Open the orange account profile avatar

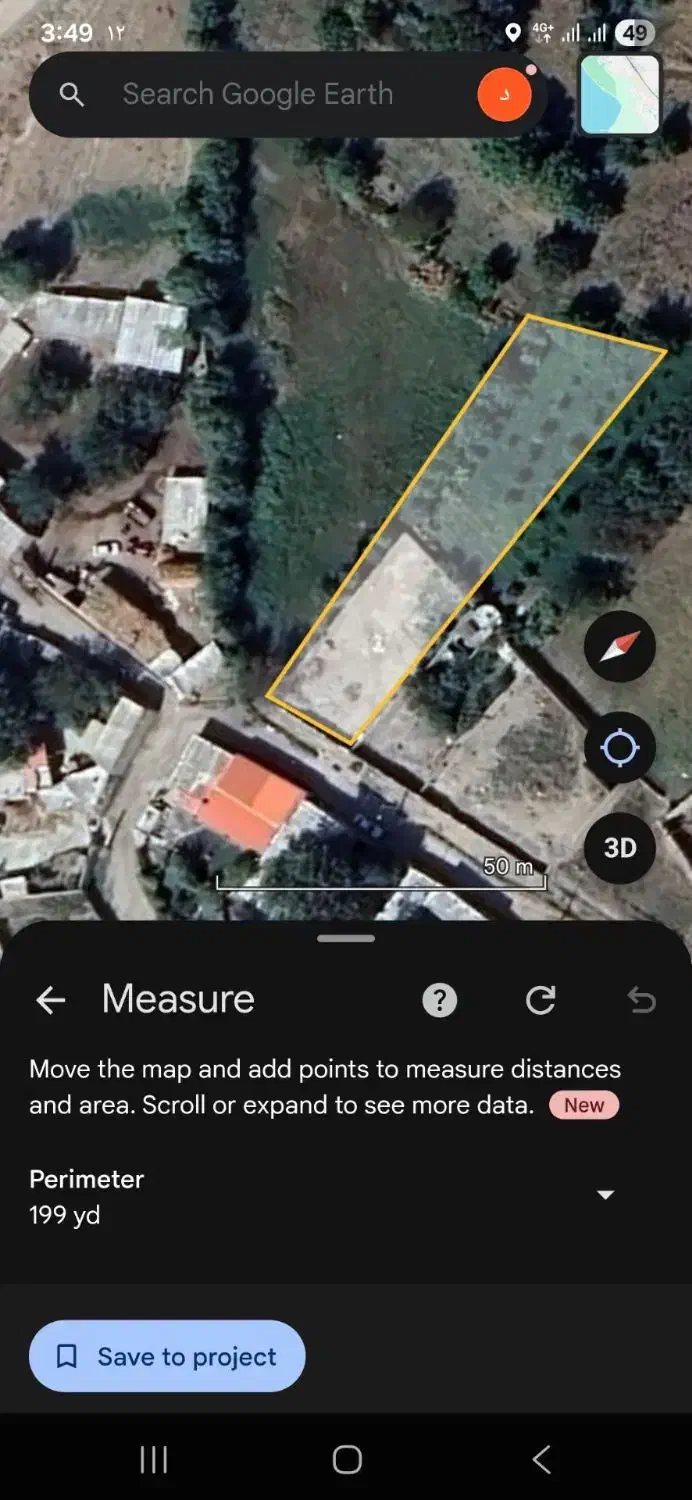(504, 95)
